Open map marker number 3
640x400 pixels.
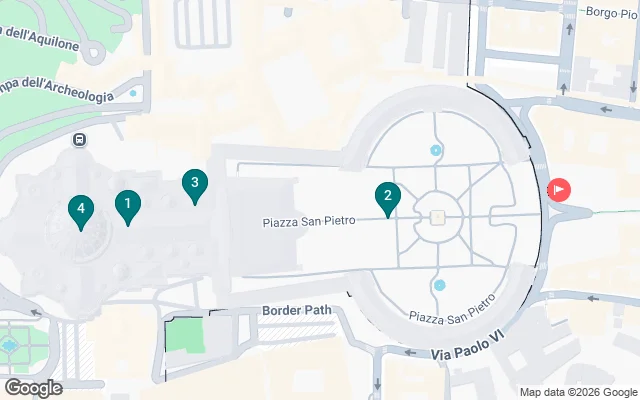[195, 183]
